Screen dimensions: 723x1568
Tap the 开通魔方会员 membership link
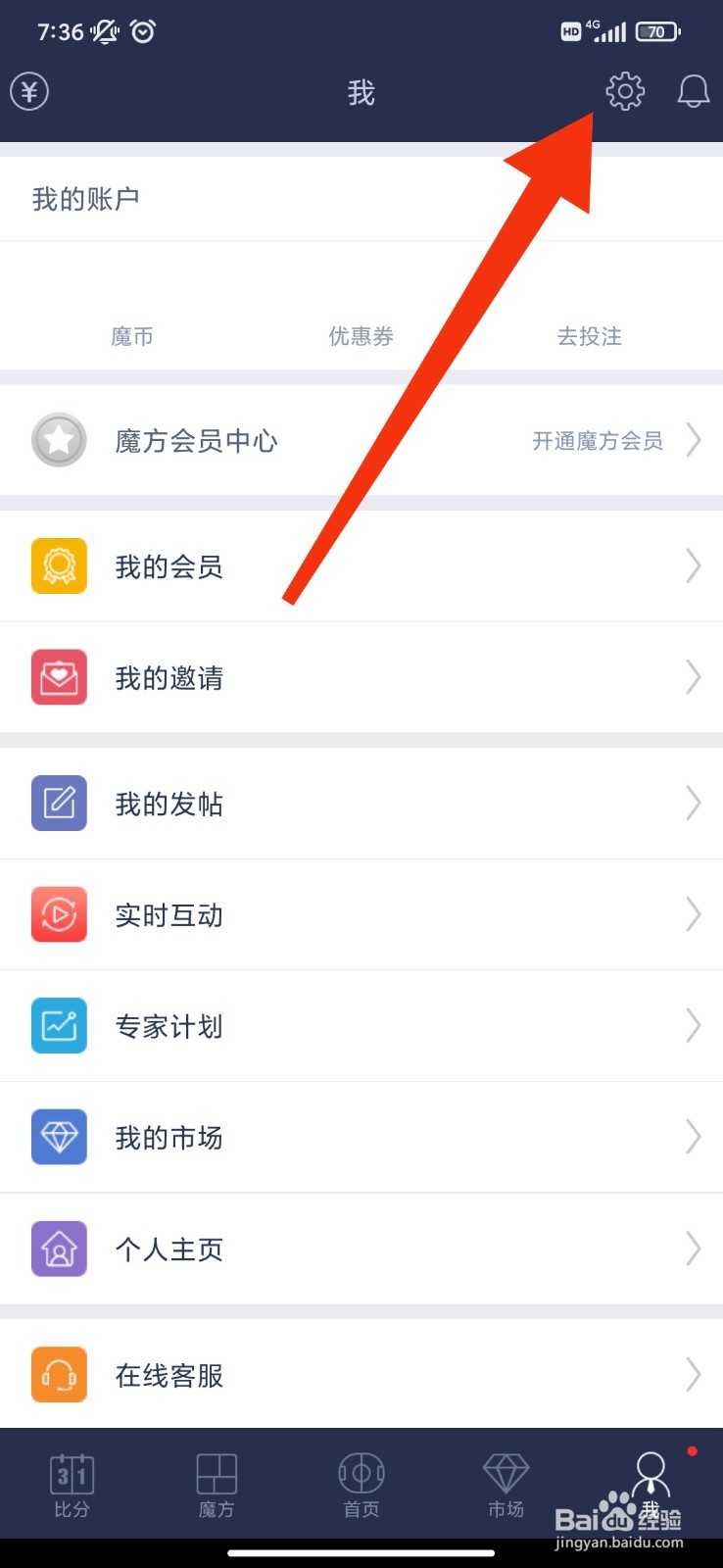click(x=598, y=440)
